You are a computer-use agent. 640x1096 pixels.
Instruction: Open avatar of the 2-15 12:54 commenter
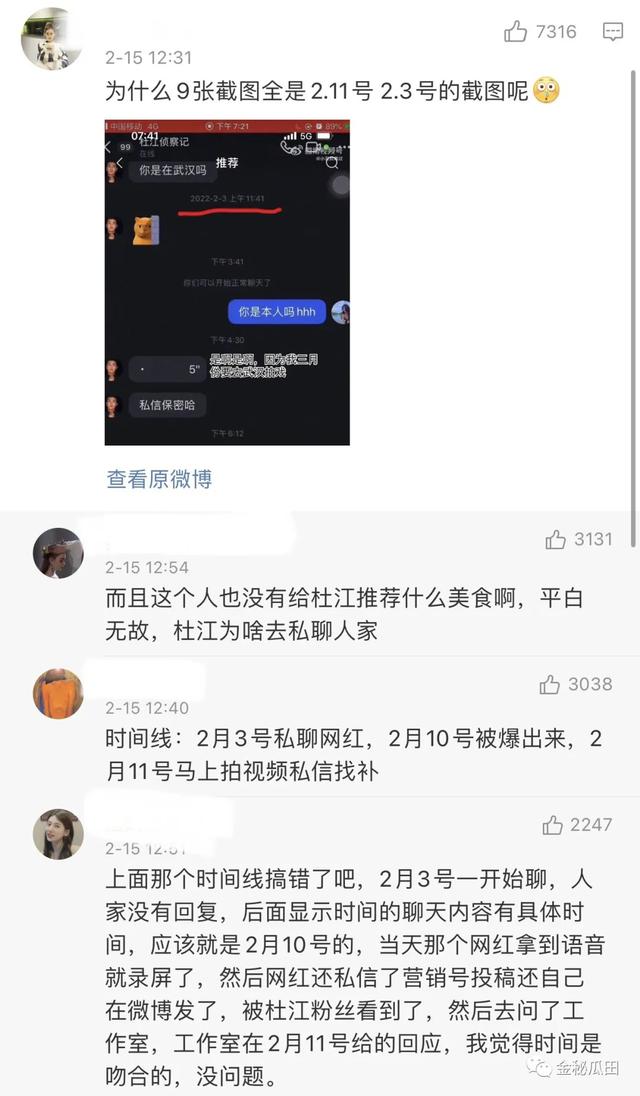pyautogui.click(x=58, y=553)
